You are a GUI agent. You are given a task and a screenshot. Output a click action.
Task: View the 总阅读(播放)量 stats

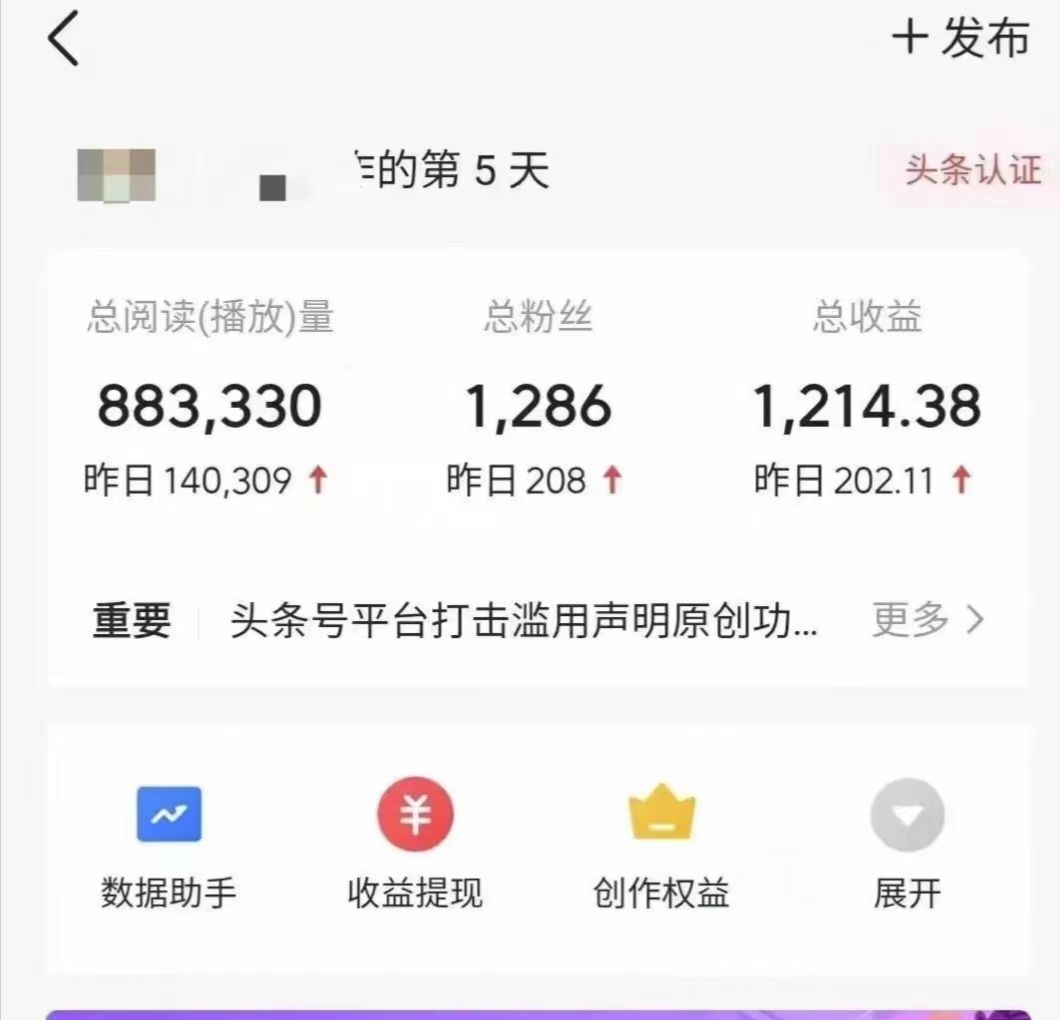click(210, 407)
